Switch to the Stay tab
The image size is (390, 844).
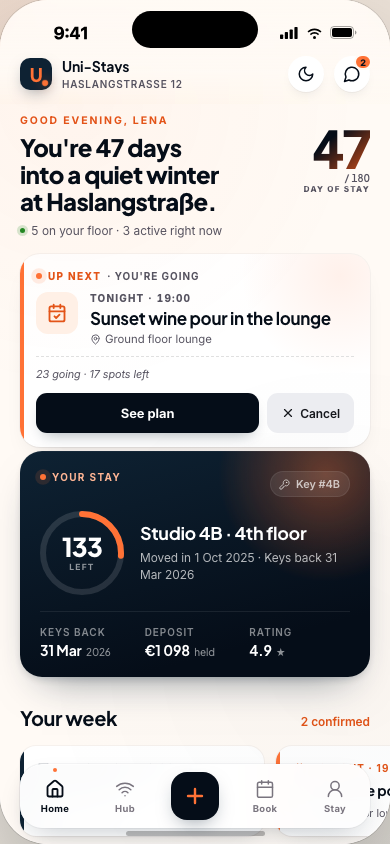(x=335, y=797)
